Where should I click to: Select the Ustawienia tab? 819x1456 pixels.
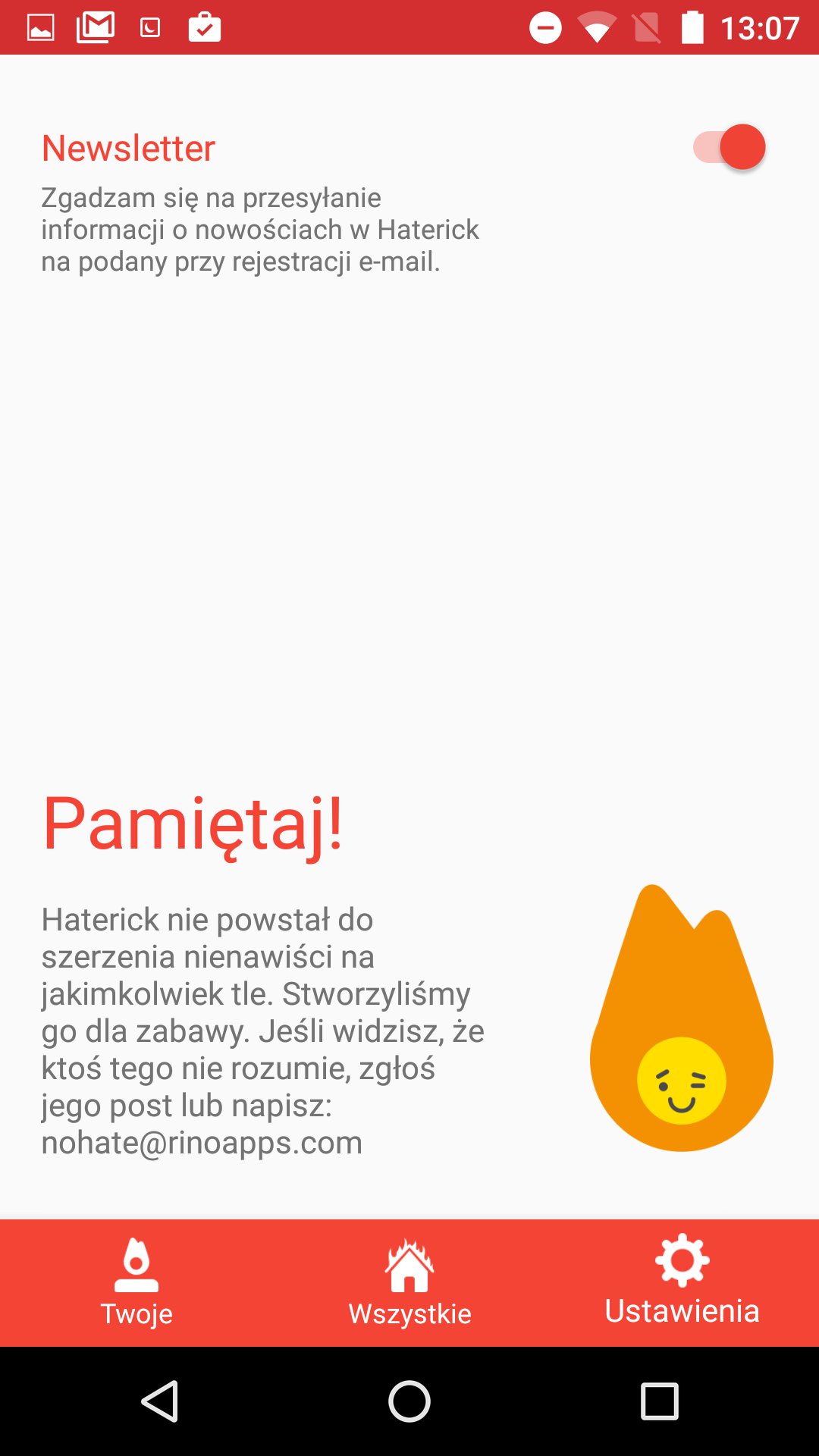coord(682,1283)
